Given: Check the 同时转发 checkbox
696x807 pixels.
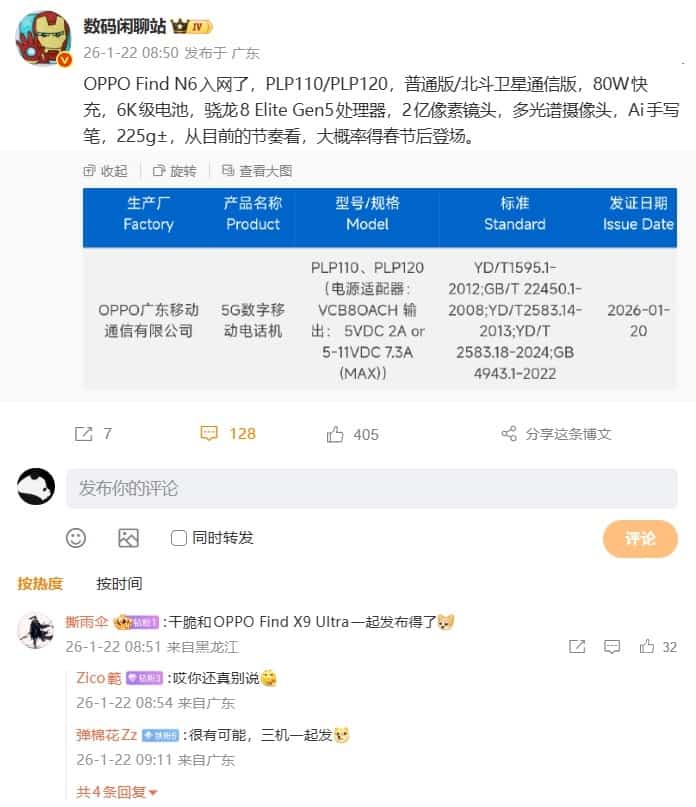Looking at the screenshot, I should coord(179,538).
